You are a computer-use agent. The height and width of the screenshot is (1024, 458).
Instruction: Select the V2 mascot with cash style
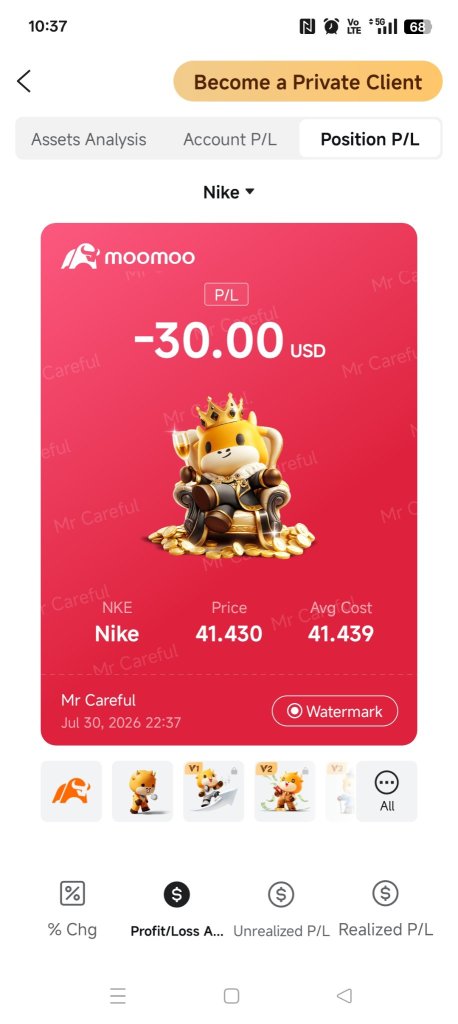[285, 791]
